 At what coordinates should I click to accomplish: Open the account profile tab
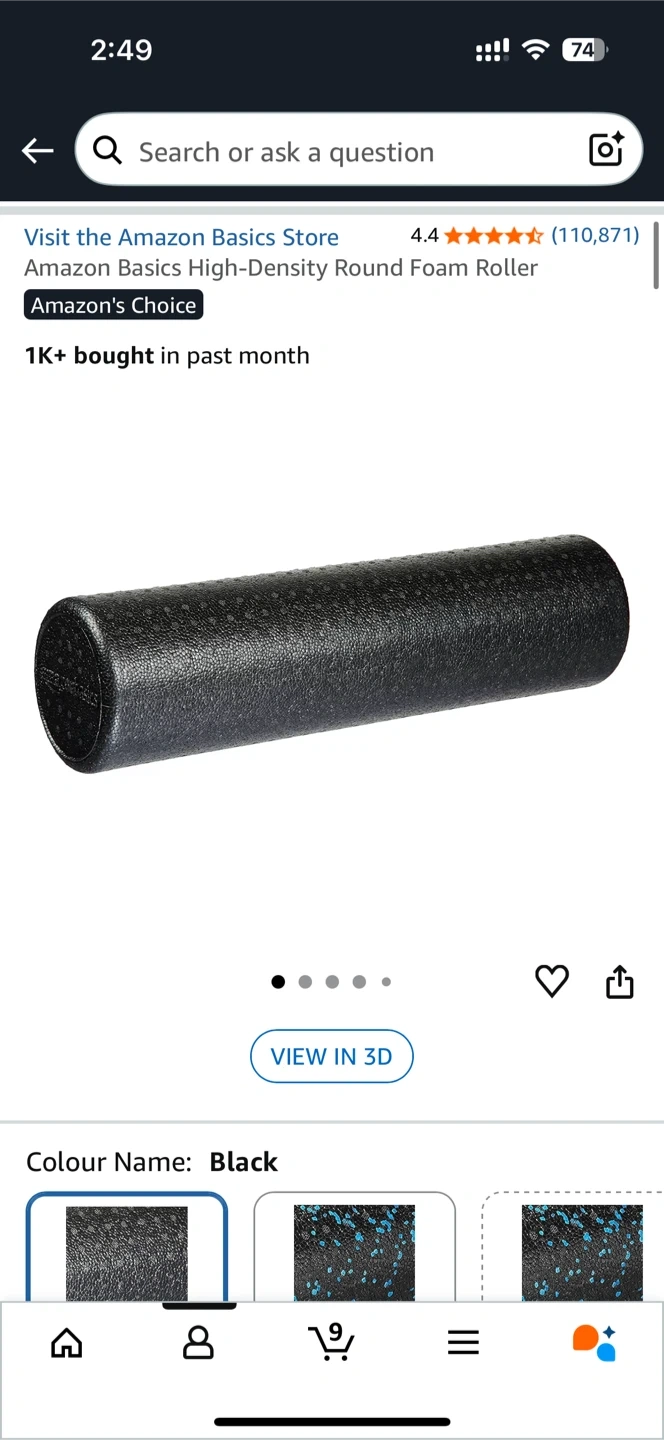pyautogui.click(x=198, y=1343)
